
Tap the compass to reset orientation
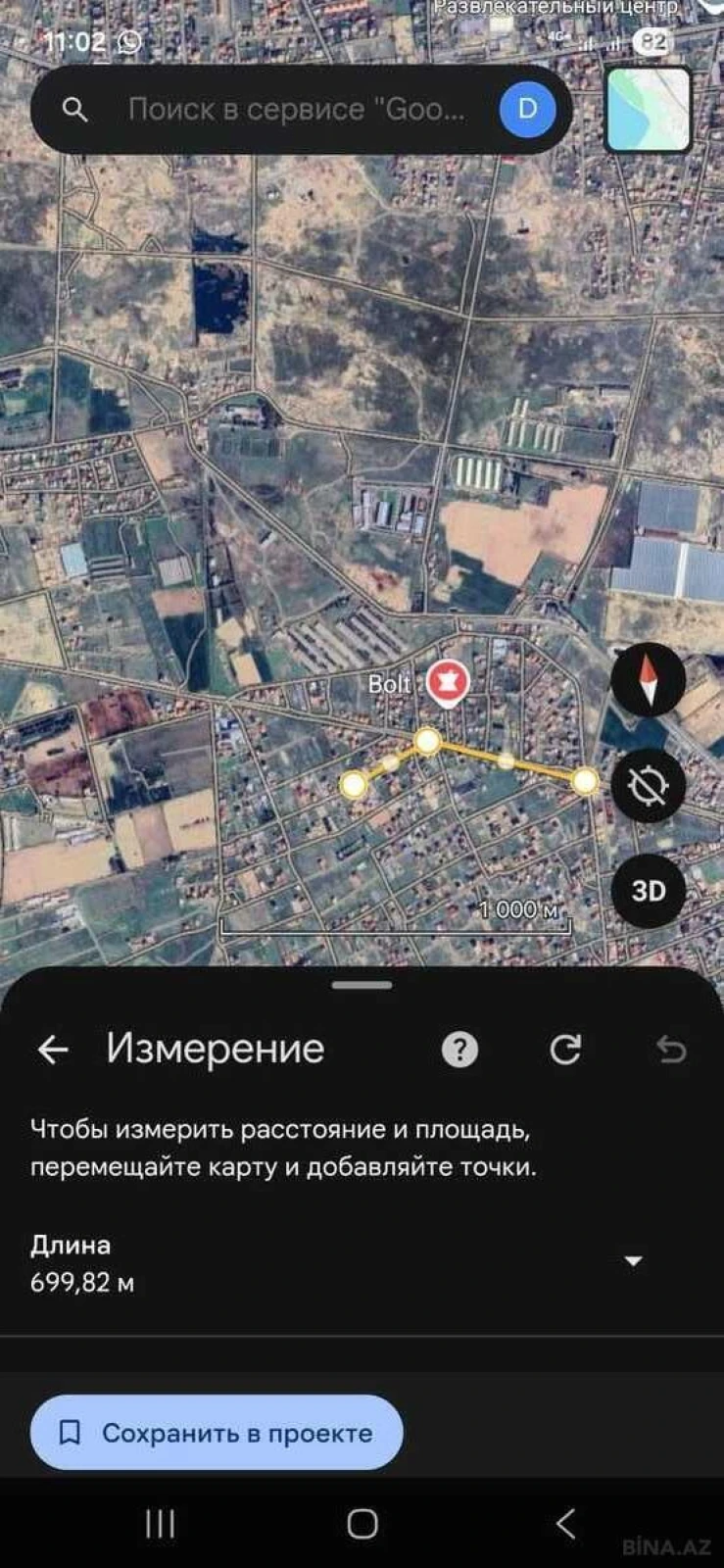648,680
